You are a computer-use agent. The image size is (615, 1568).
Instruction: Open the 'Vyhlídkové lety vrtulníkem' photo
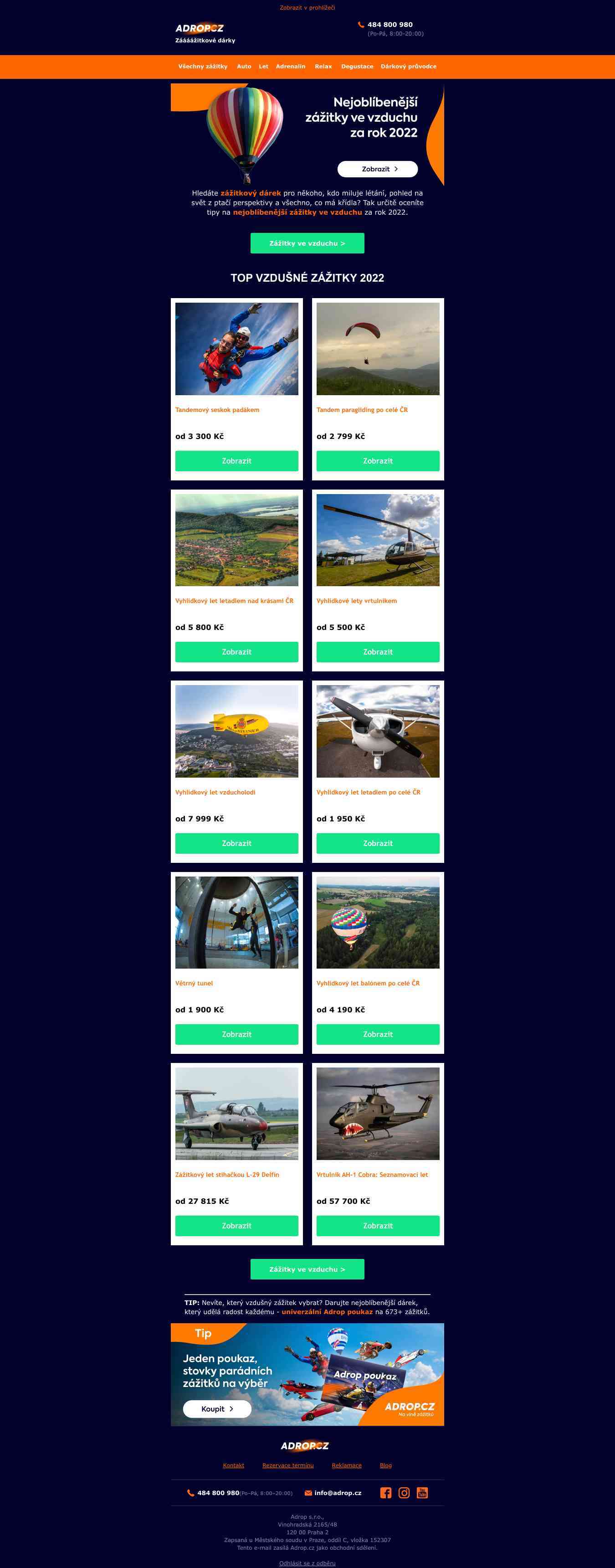coord(378,540)
